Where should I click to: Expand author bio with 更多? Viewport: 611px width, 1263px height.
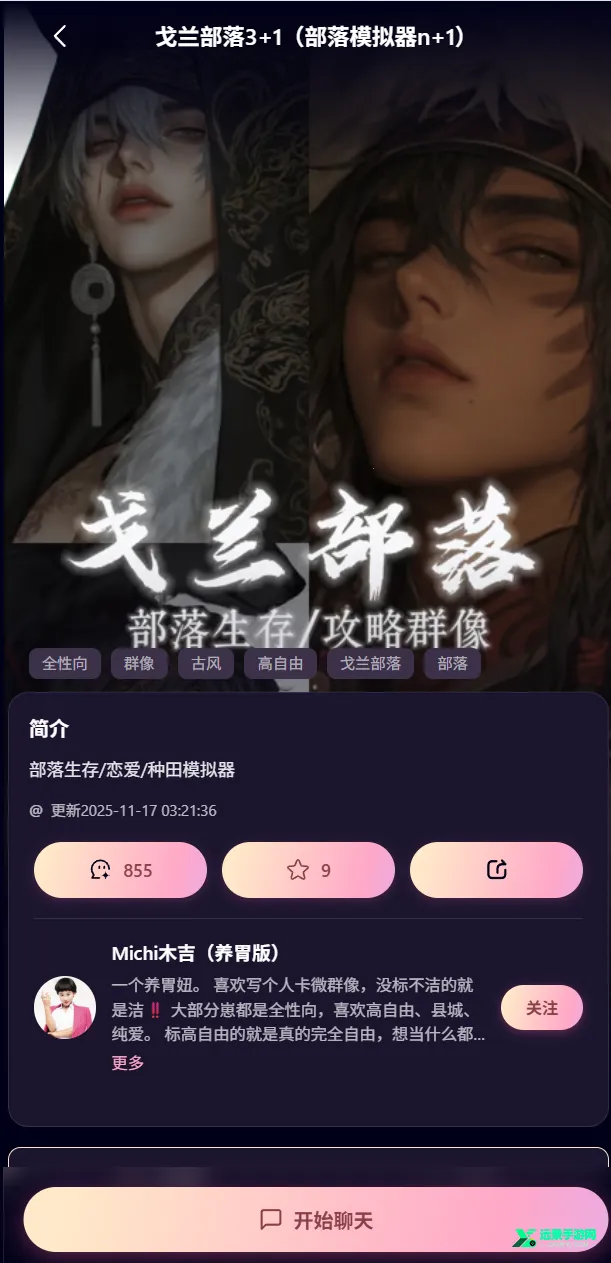[128, 1063]
